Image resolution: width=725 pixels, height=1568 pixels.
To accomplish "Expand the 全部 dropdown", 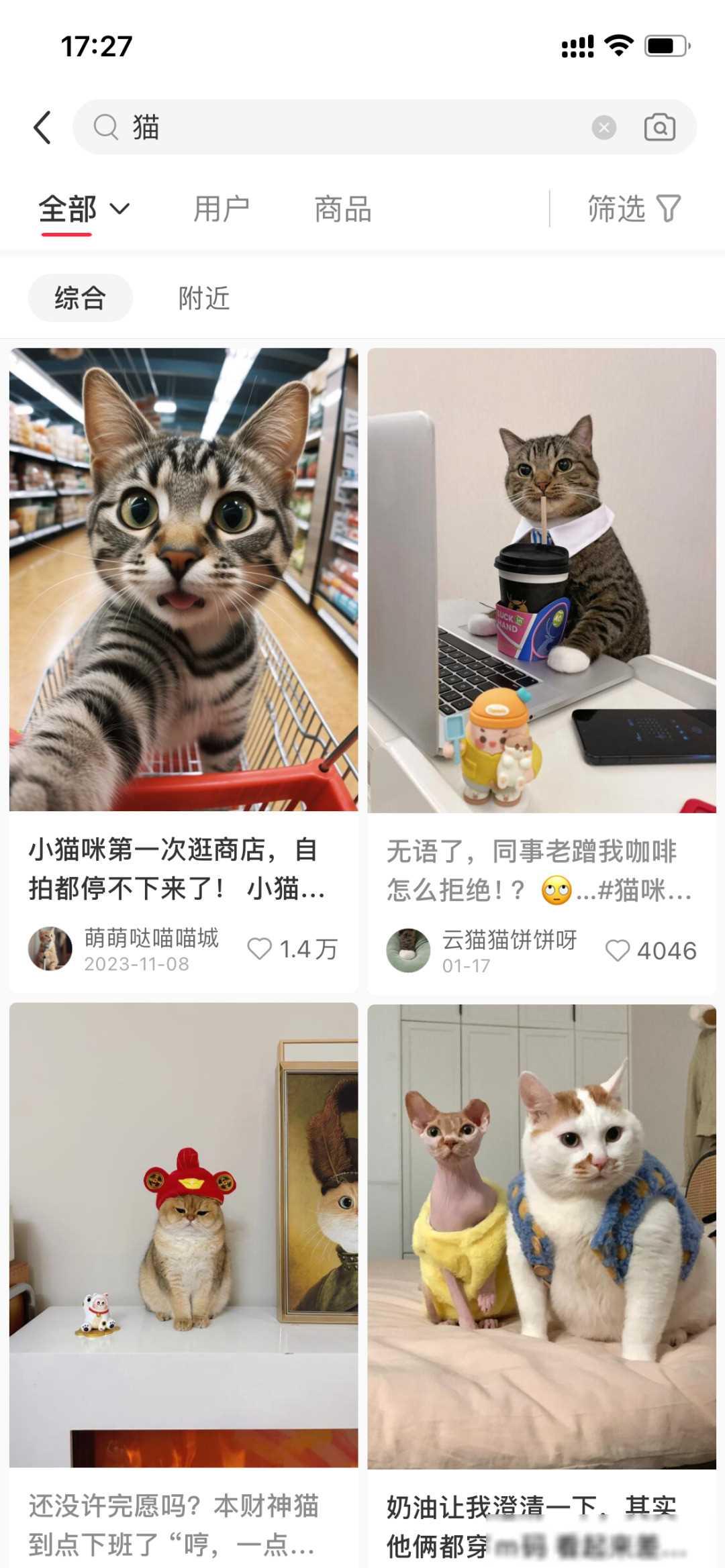I will point(85,209).
